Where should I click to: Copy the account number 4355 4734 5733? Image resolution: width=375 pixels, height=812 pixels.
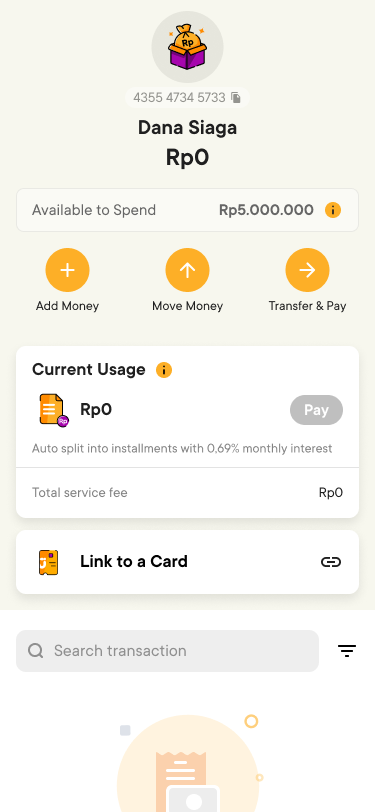[x=236, y=97]
